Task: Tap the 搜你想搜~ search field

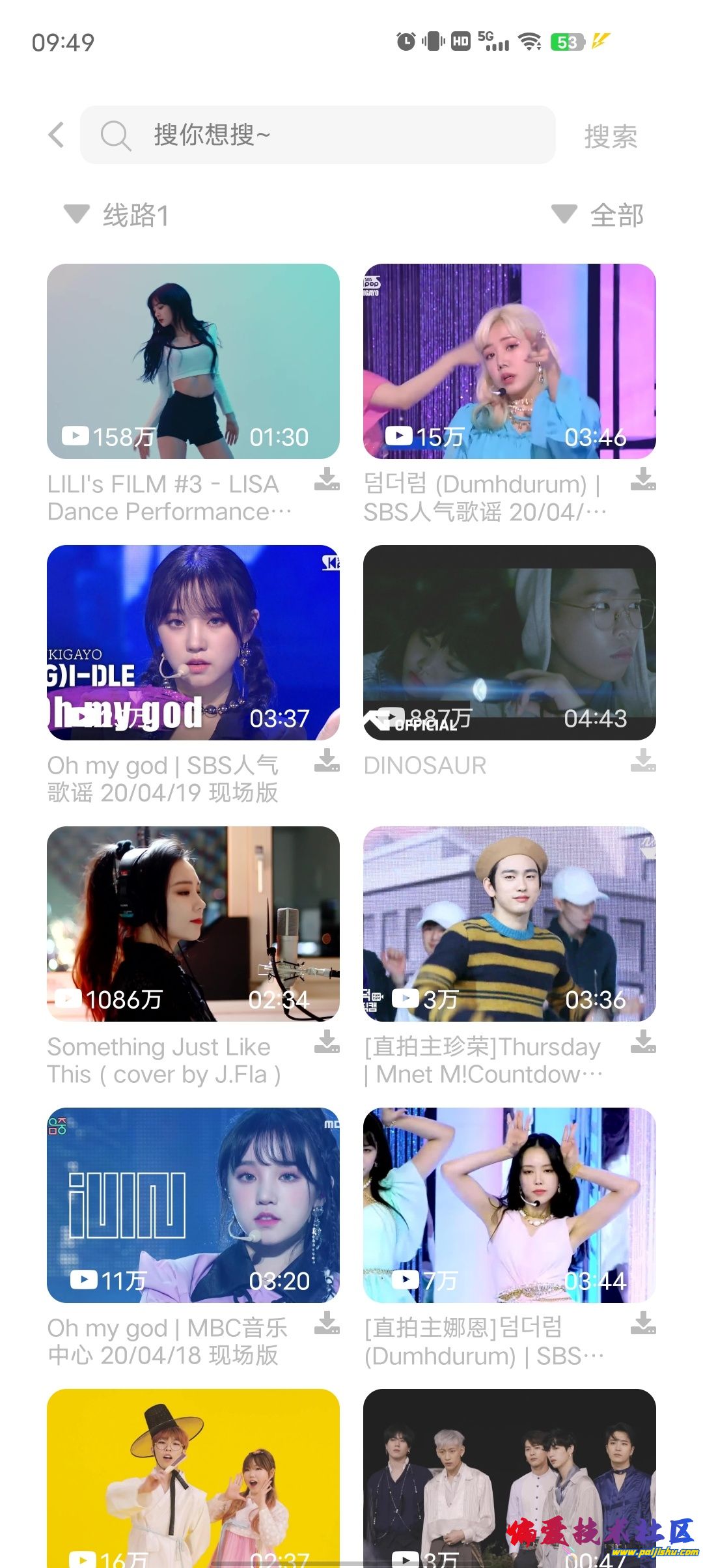Action: 318,135
